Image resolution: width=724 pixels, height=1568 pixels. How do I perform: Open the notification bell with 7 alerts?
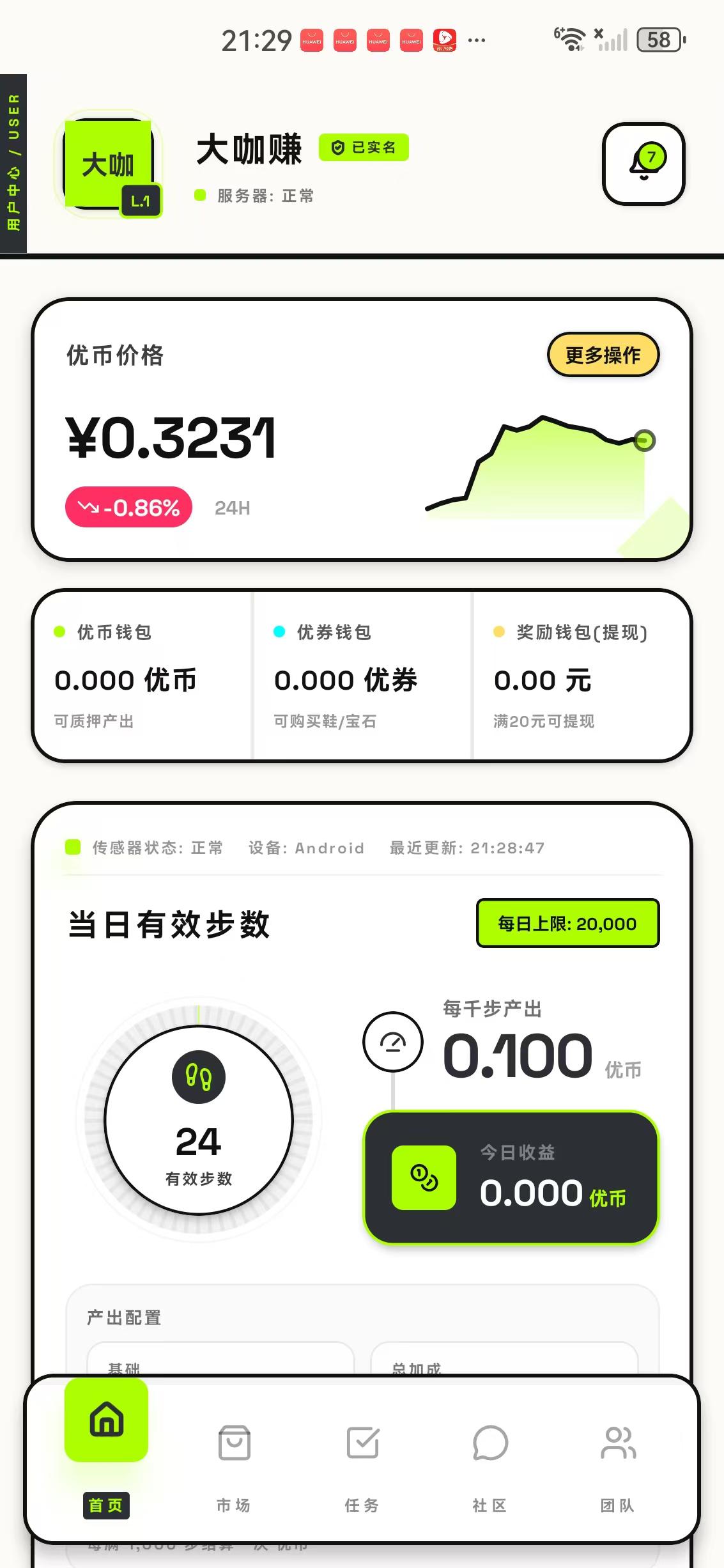(643, 164)
